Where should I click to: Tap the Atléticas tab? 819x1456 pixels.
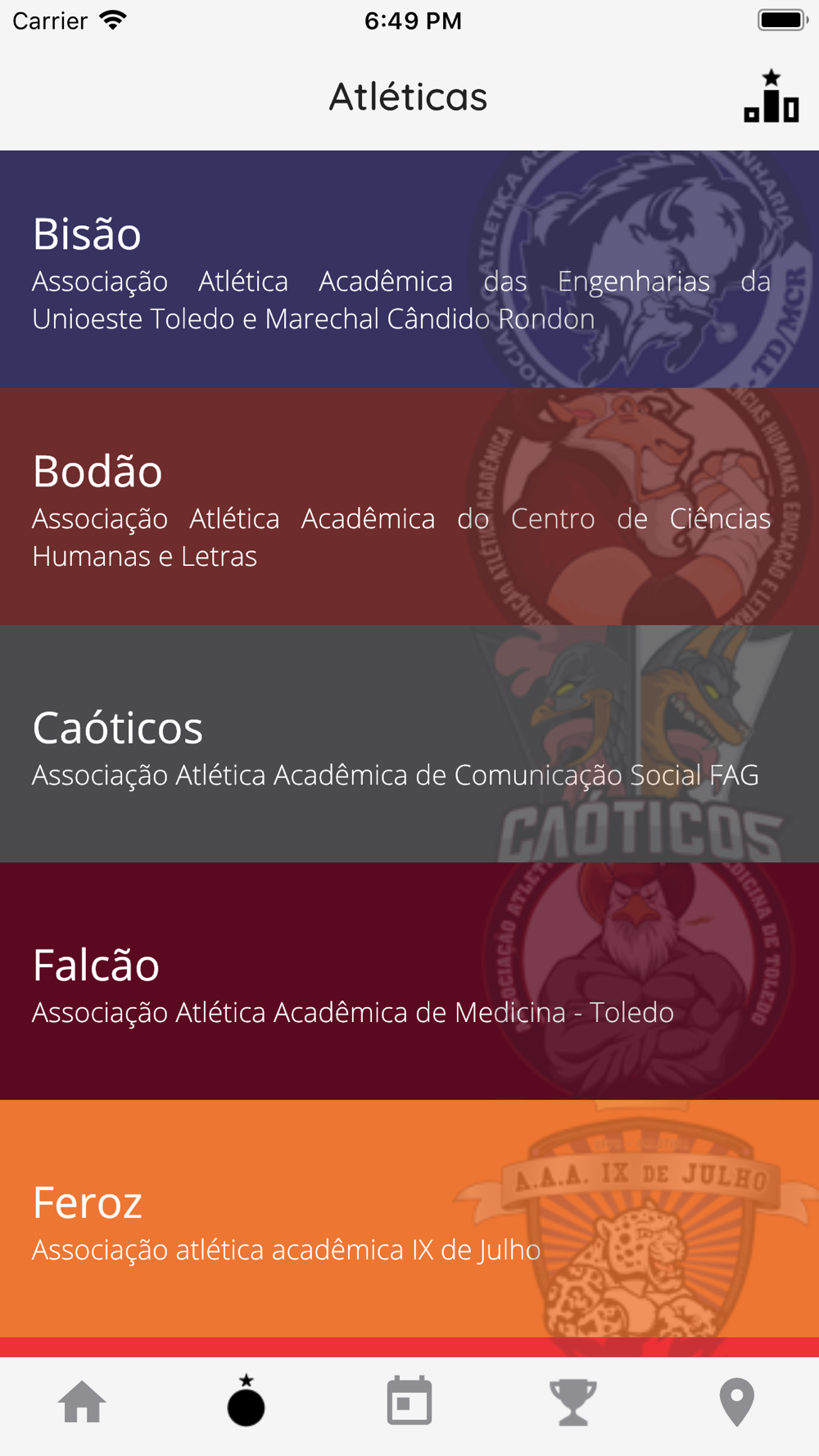tap(246, 1400)
